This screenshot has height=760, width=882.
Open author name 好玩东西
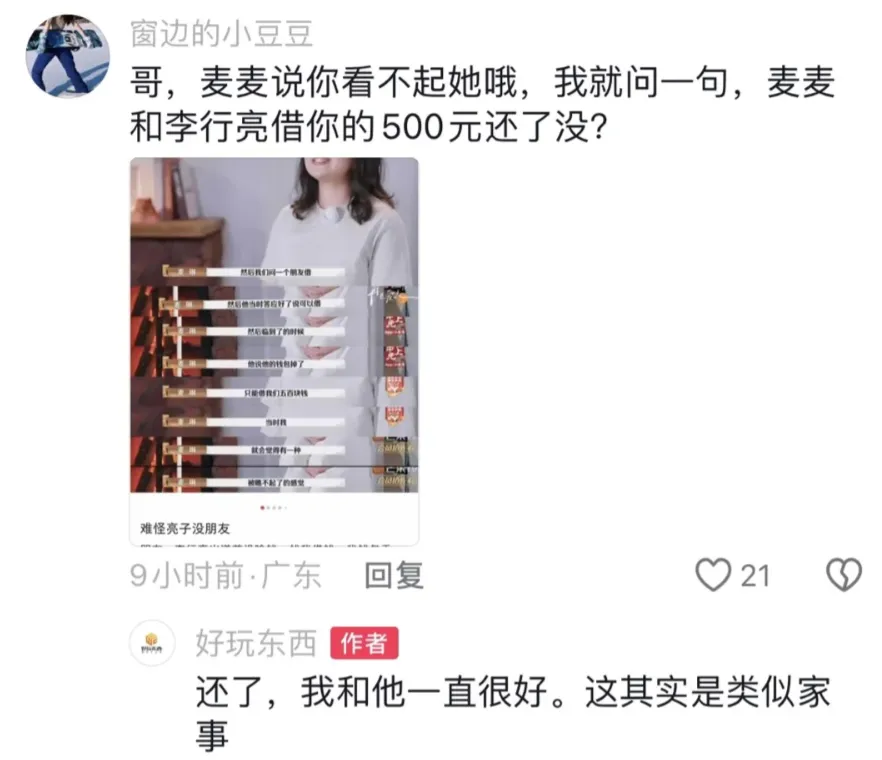(x=255, y=643)
